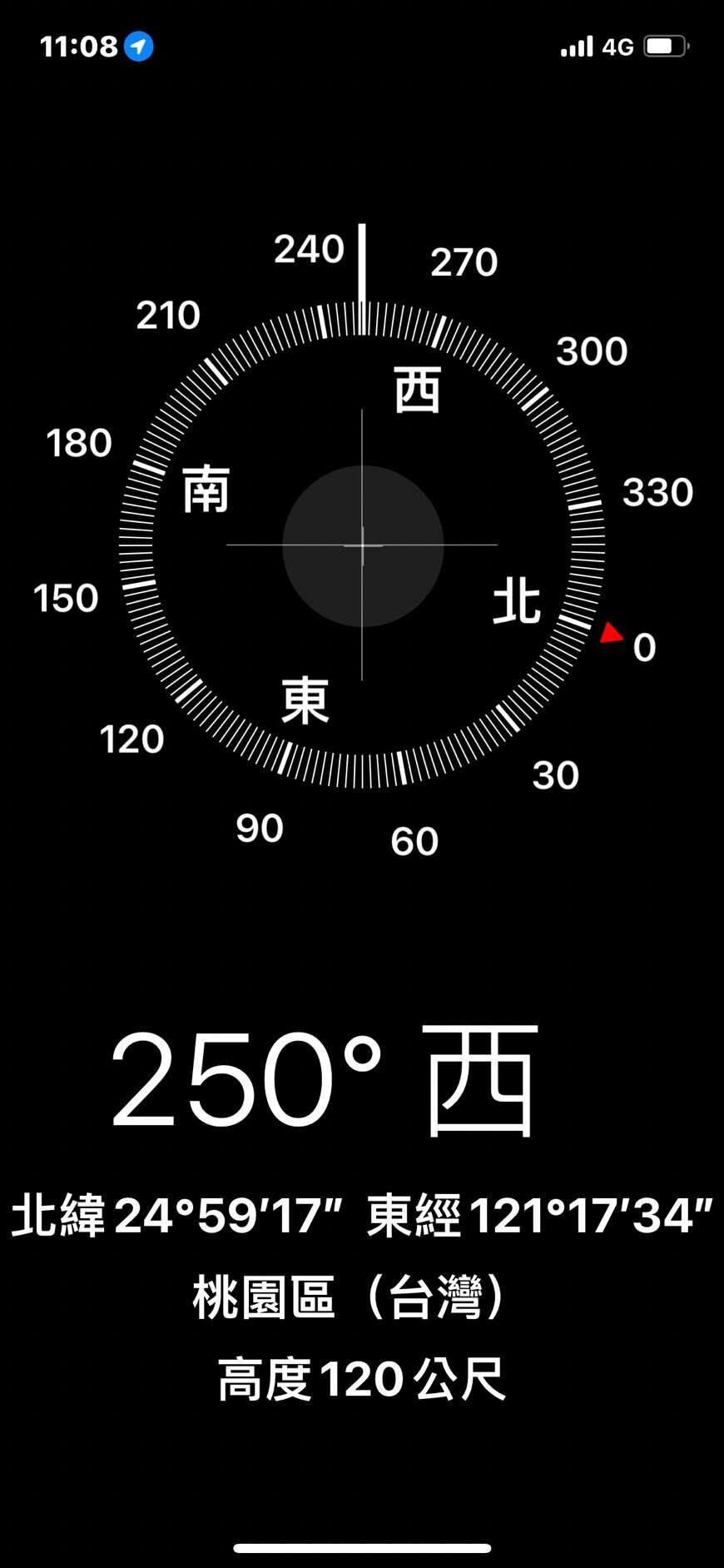Viewport: 724px width, 1568px height.
Task: Tap the compass dial to lock the bearing
Action: tap(362, 545)
